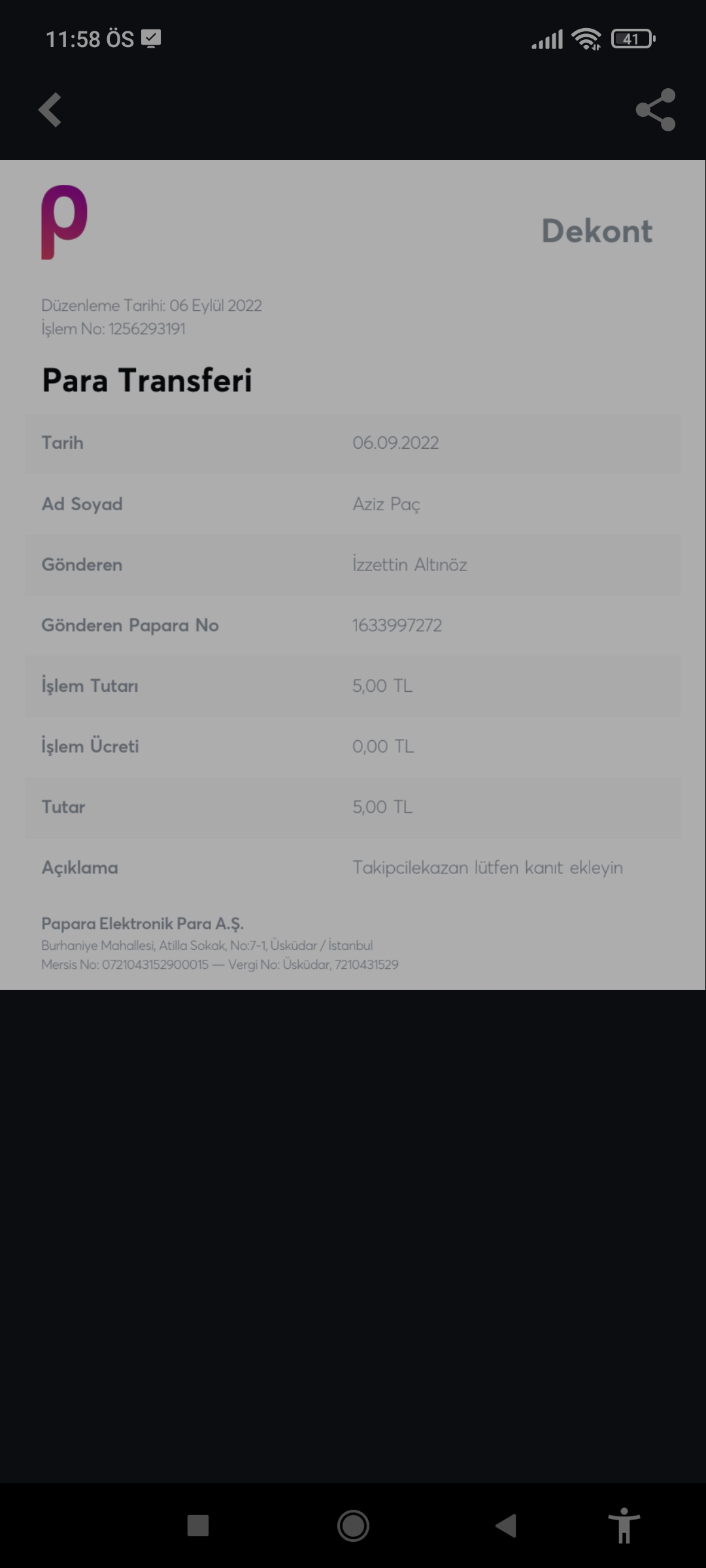The height and width of the screenshot is (1568, 706).
Task: Go to the home screen
Action: 353,1526
